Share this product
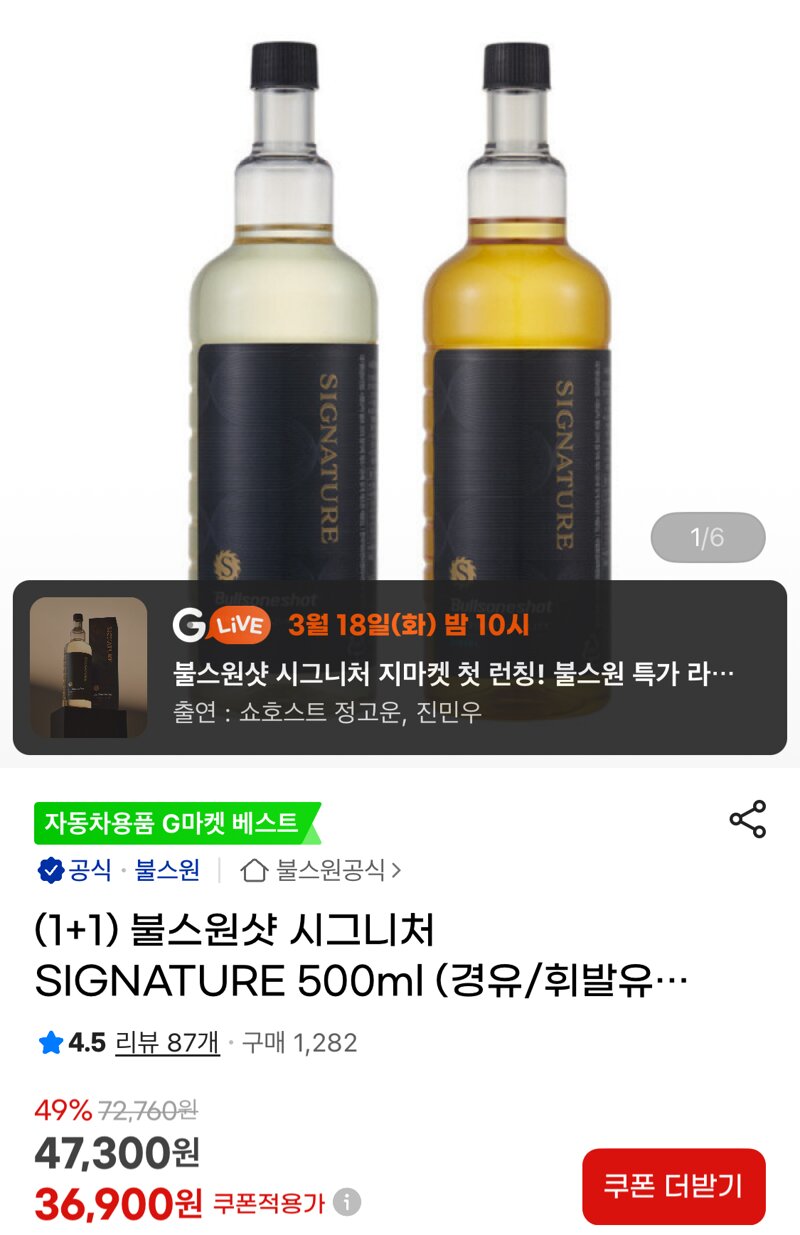Viewport: 800px width, 1235px height. (747, 819)
